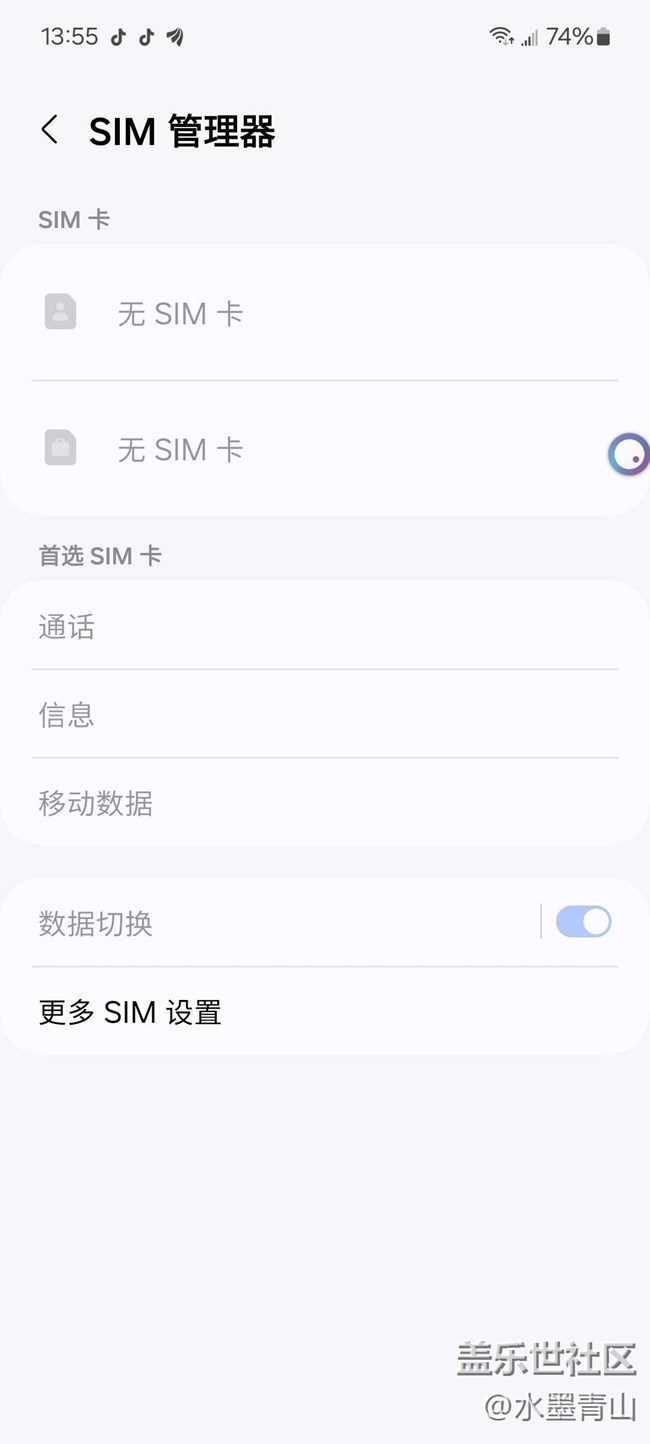Open preferred SIM for 通话

tap(325, 626)
